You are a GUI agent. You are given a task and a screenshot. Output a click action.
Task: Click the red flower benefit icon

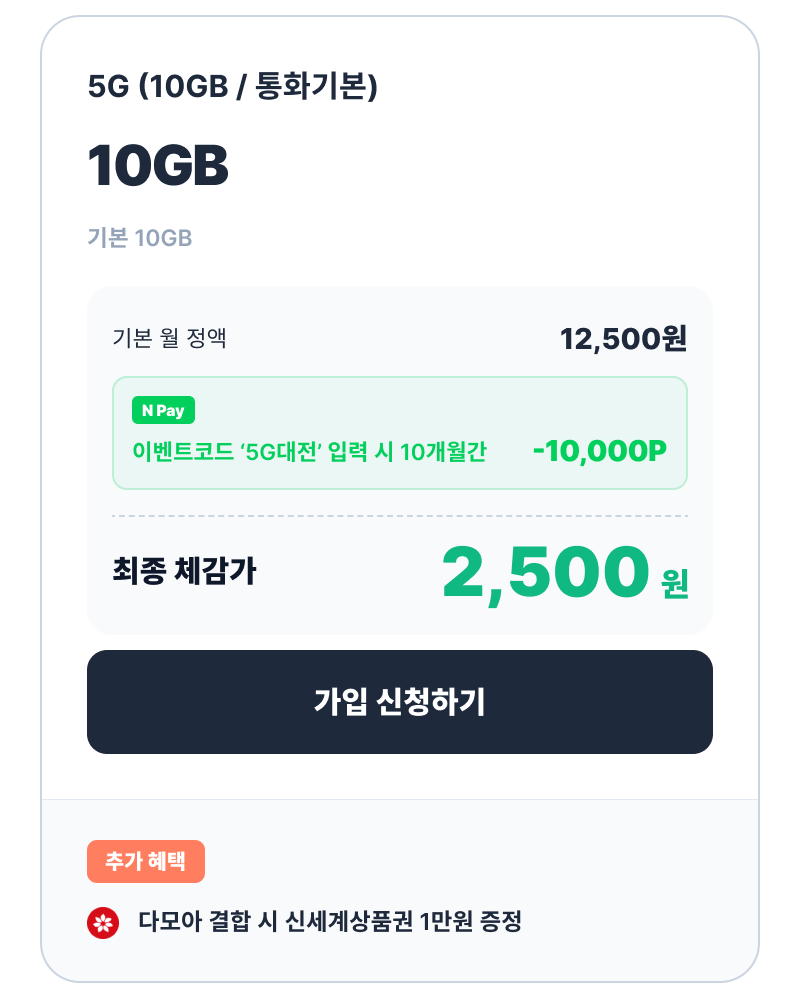coord(104,921)
